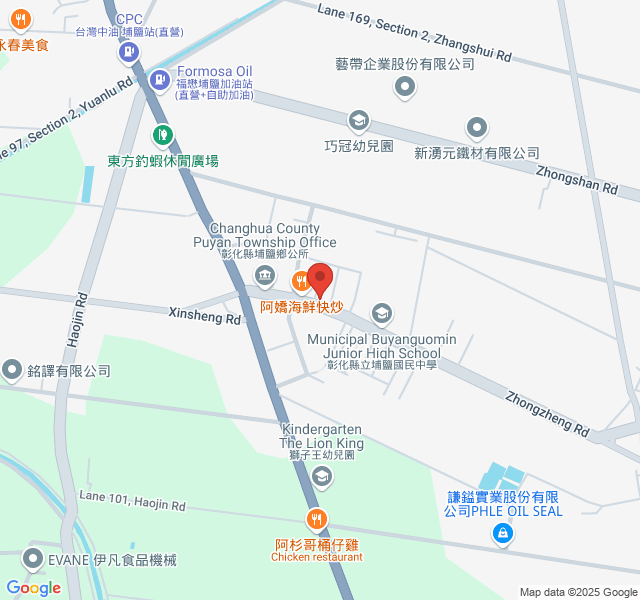Viewport: 640px width, 600px height.
Task: Open the 東方釣蝦休閒廣場 marker
Action: coord(162,134)
